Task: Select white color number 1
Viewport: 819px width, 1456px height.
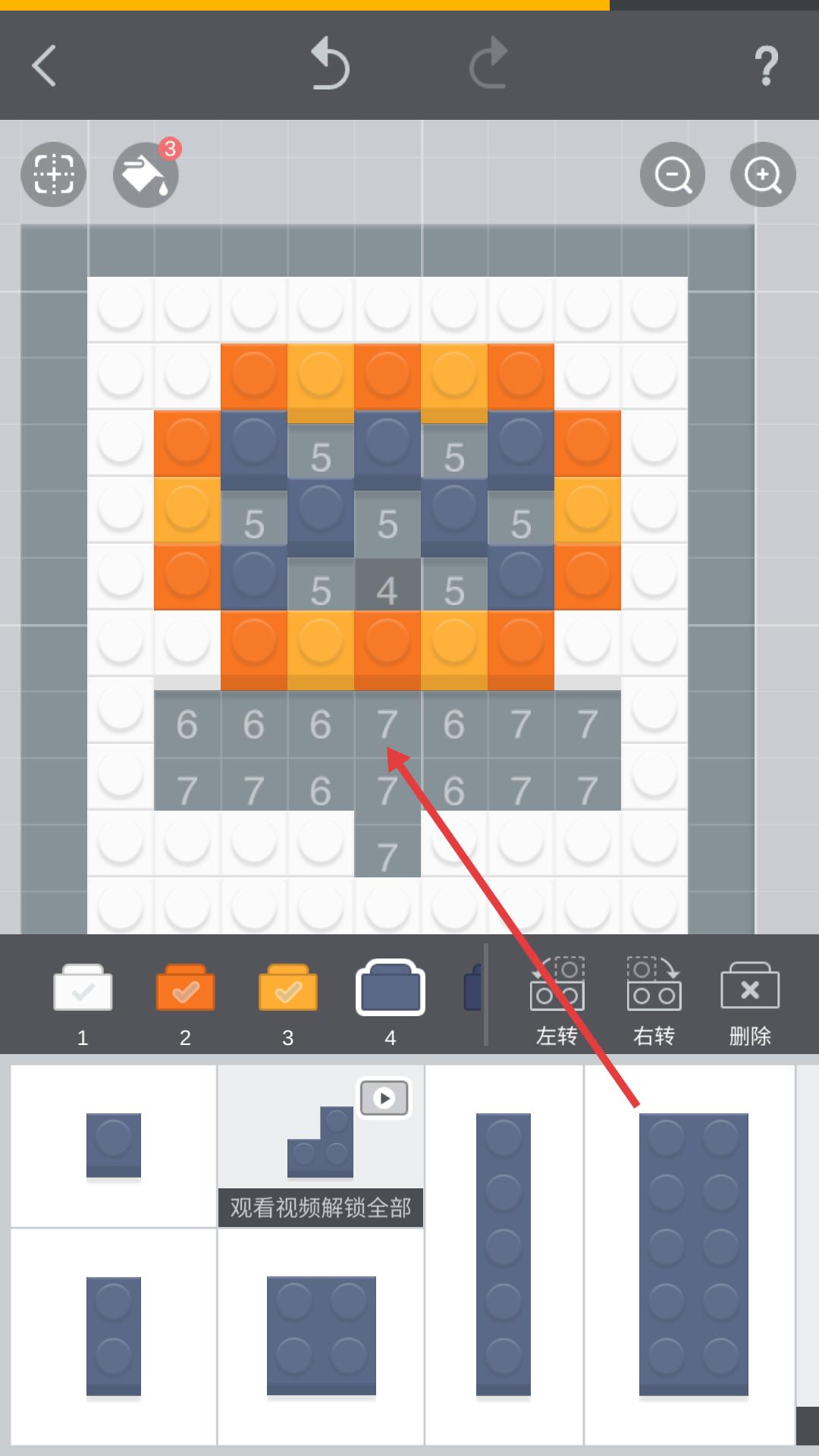Action: [x=83, y=988]
